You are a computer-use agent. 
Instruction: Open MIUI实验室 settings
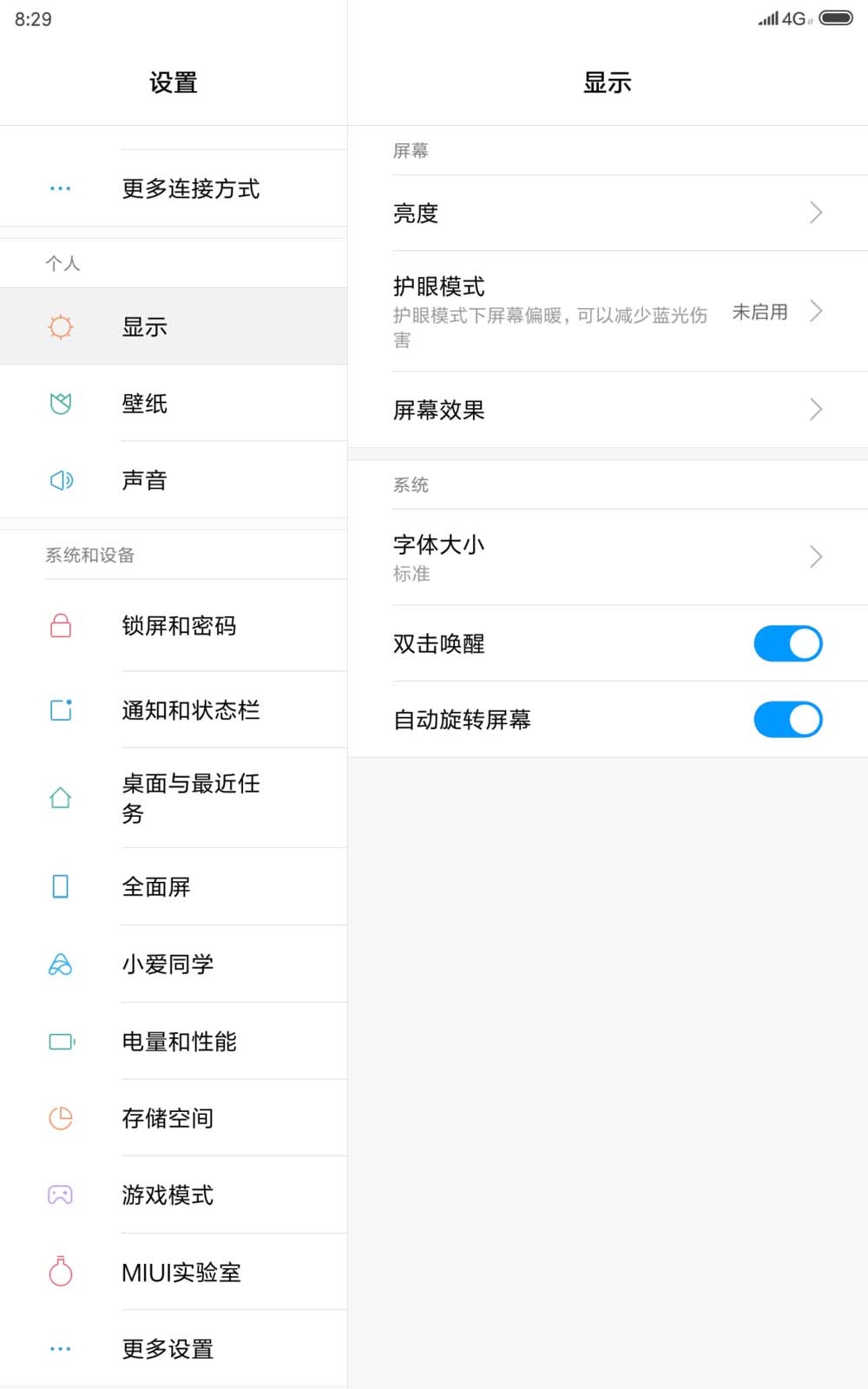tap(181, 1272)
